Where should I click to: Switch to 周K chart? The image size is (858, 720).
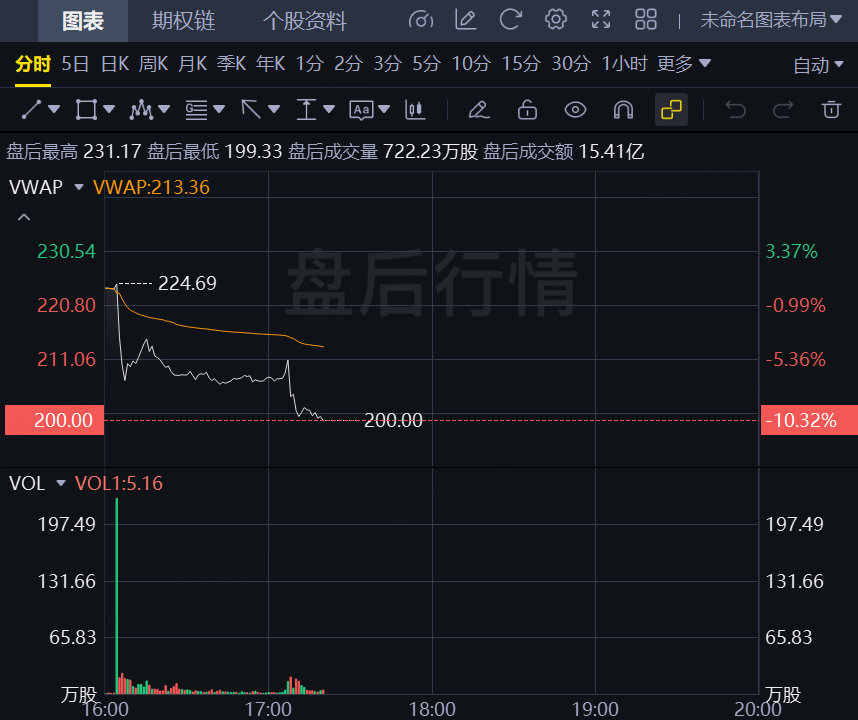153,64
